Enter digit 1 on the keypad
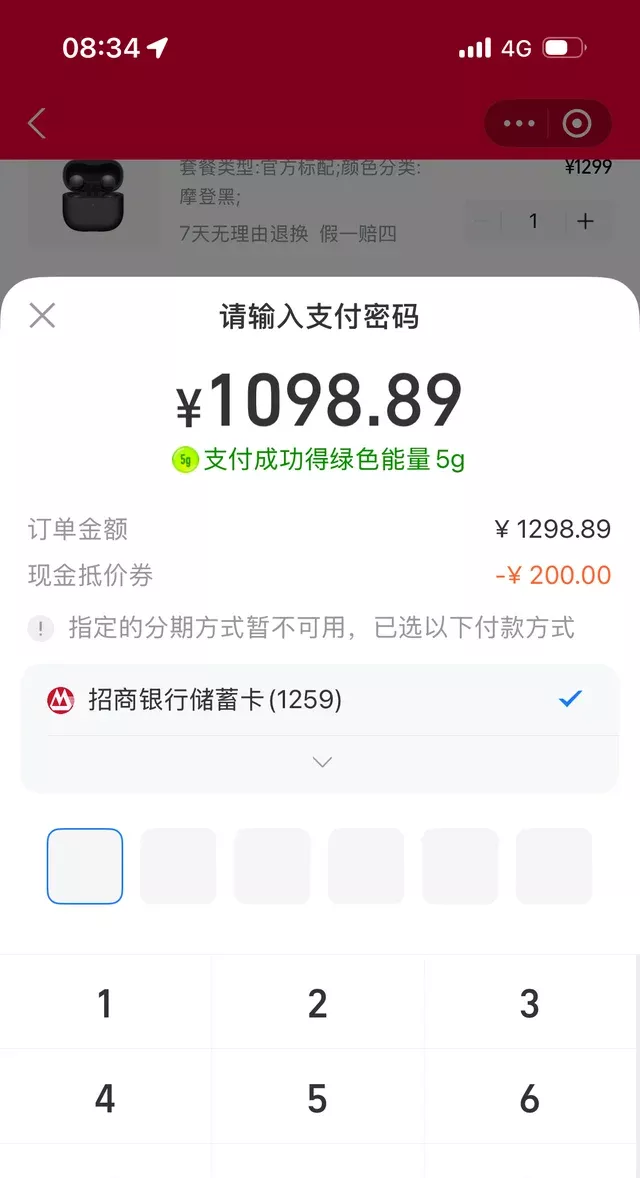640x1178 pixels. coord(105,1003)
